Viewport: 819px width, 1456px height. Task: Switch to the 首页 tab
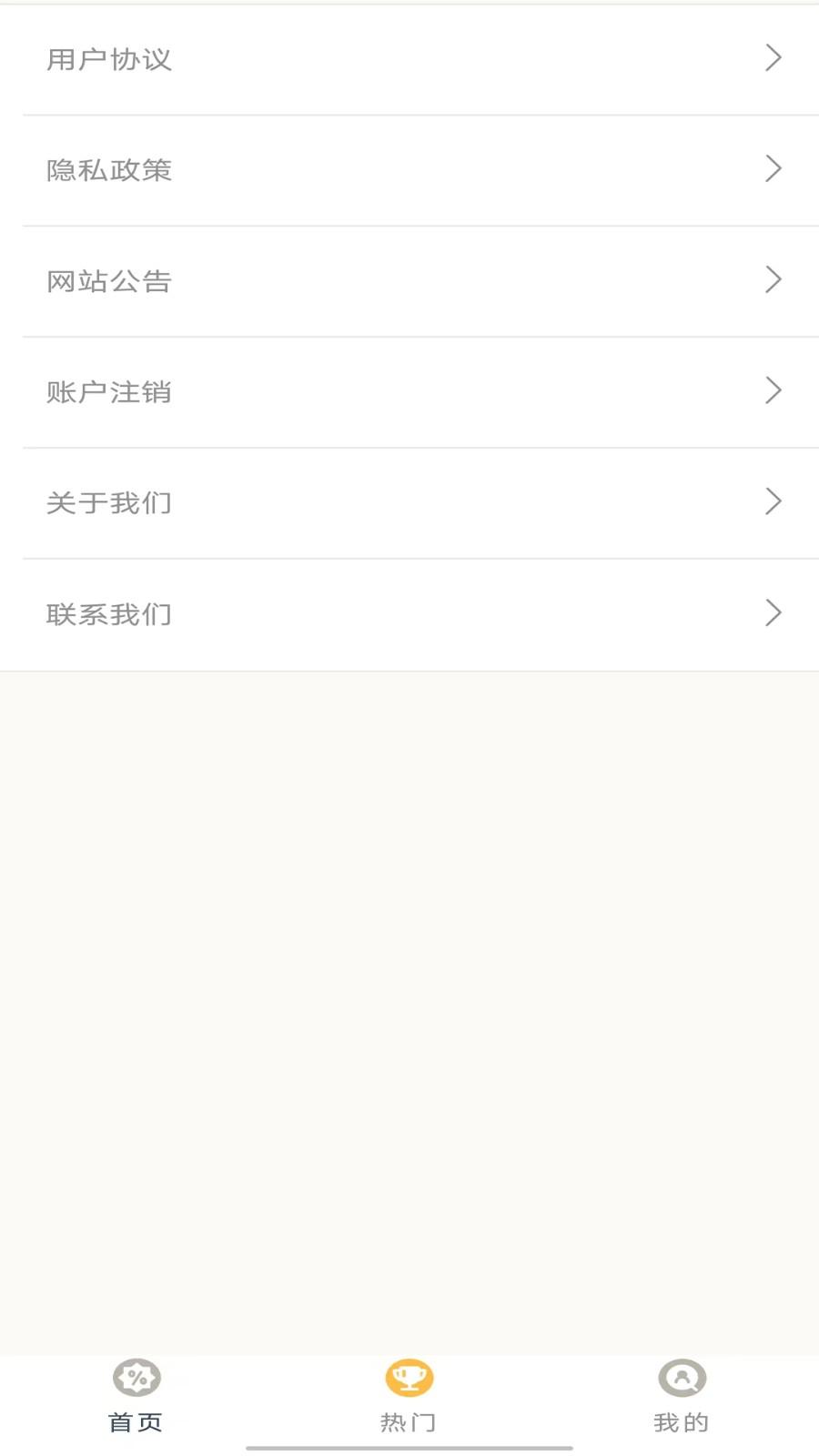point(136,1397)
